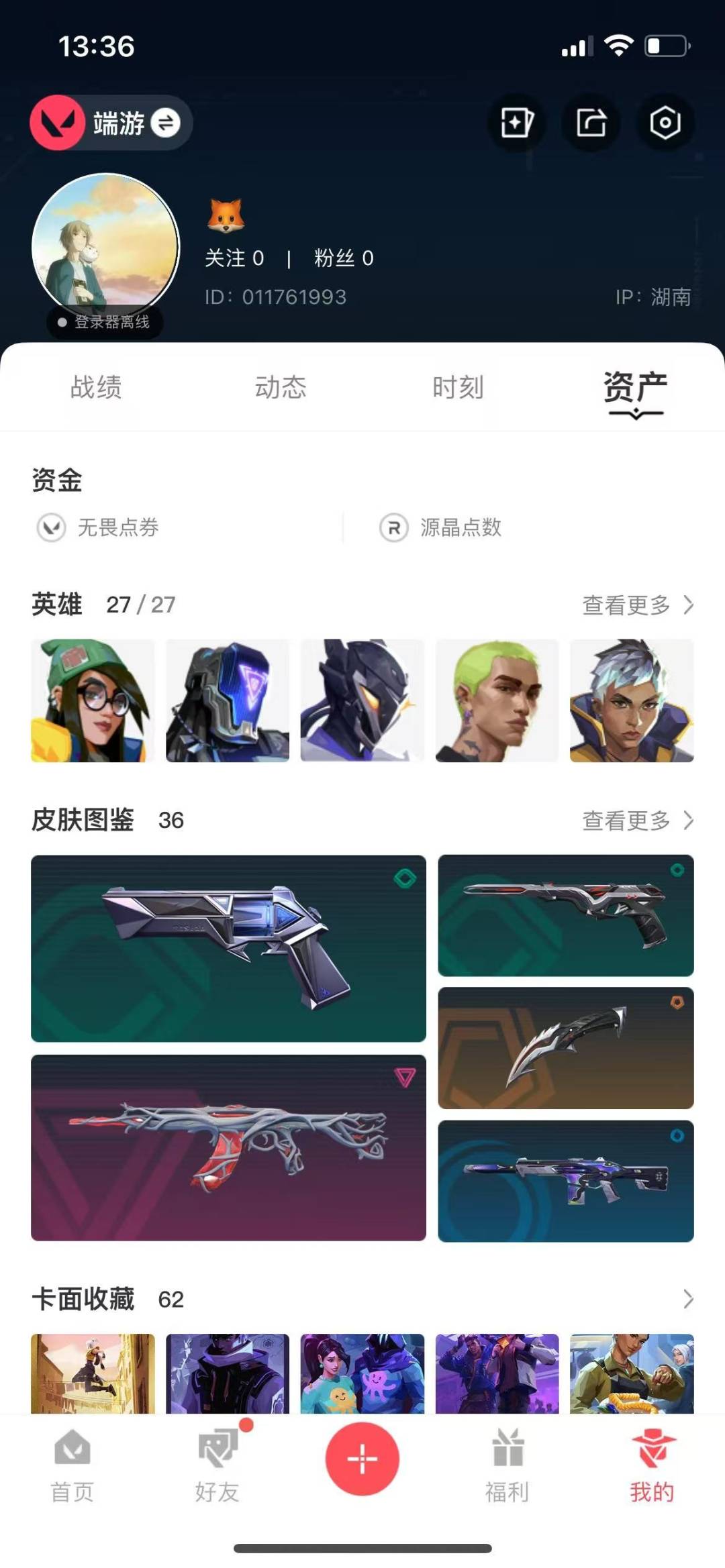Switch to the 时刻 tab
This screenshot has width=725, height=1568.
[458, 387]
